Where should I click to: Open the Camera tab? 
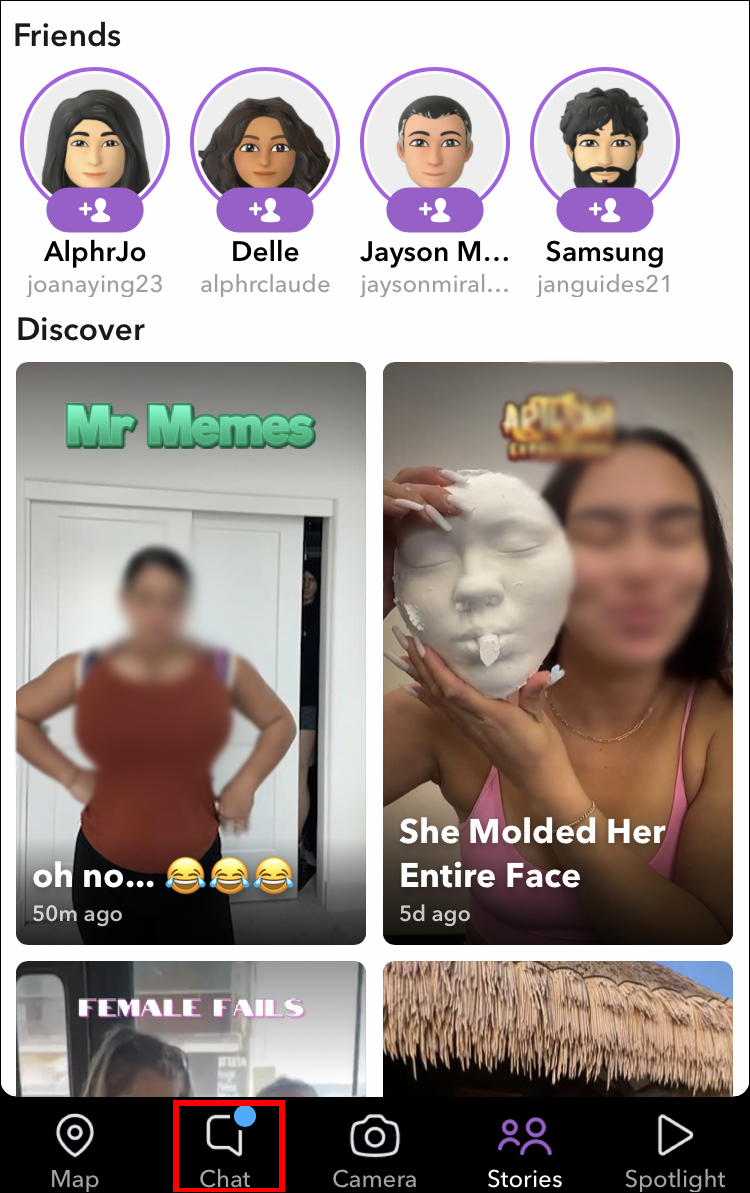(x=375, y=1150)
